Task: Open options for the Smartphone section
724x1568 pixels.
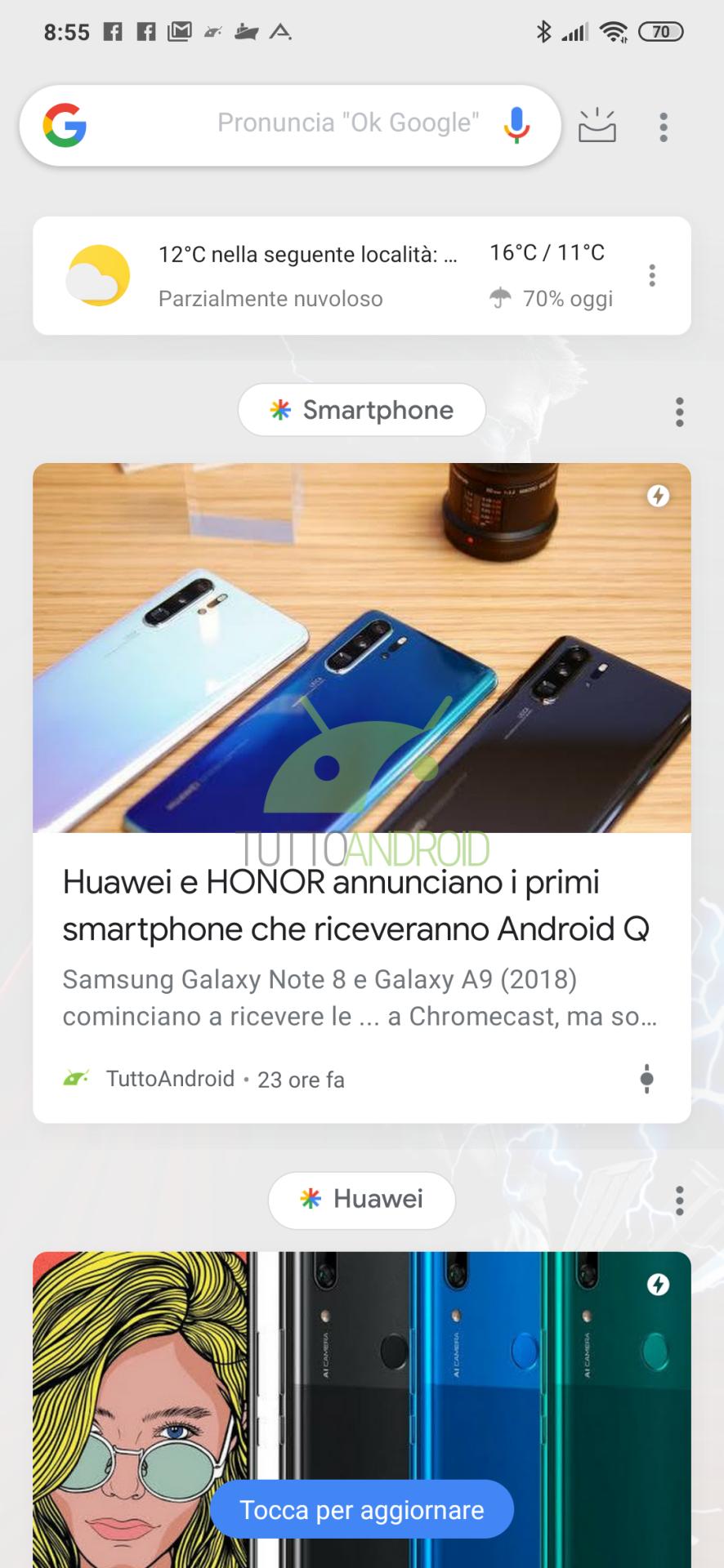Action: coord(679,412)
